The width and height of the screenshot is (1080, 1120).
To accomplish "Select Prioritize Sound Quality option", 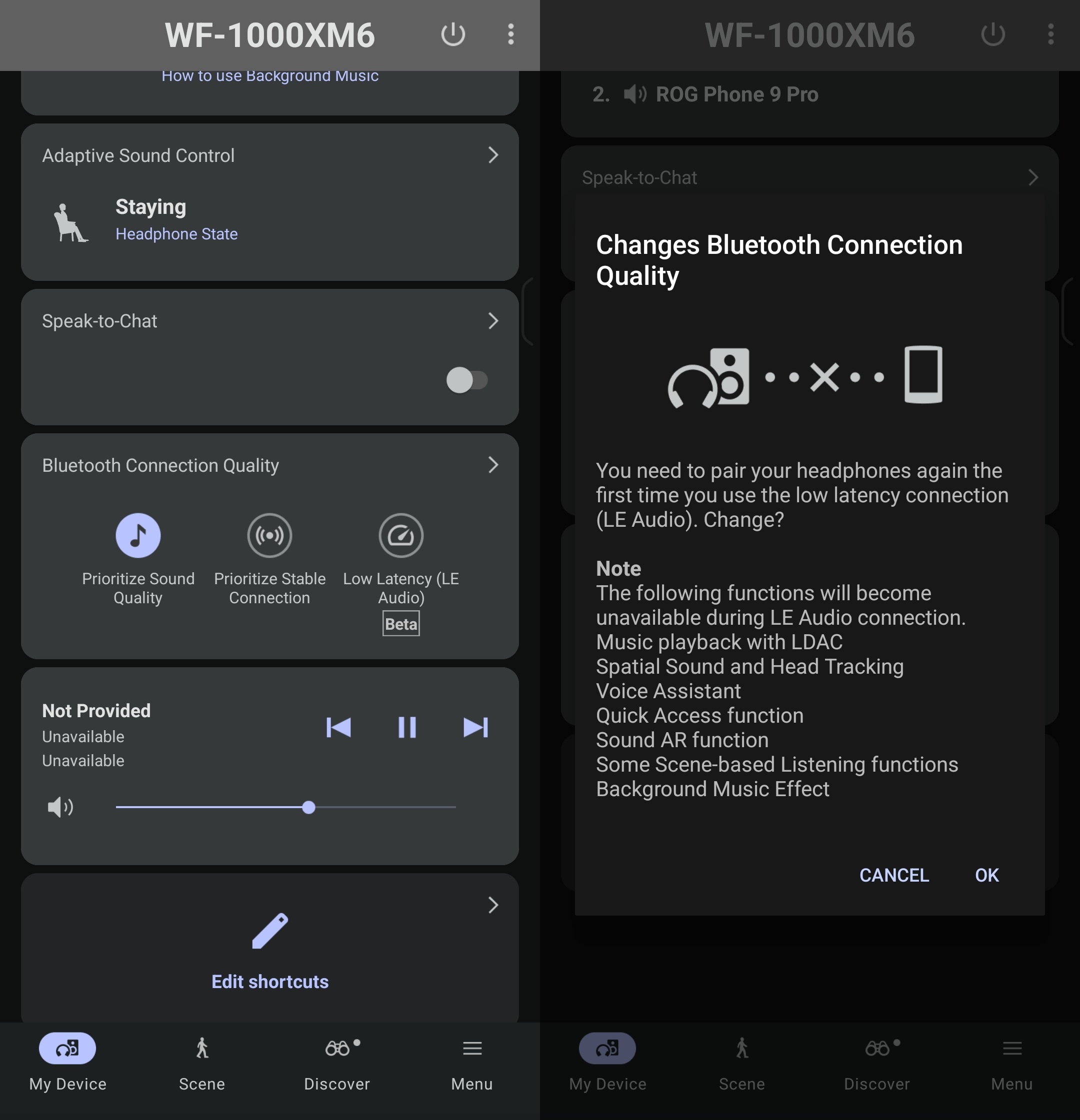I will (x=138, y=535).
